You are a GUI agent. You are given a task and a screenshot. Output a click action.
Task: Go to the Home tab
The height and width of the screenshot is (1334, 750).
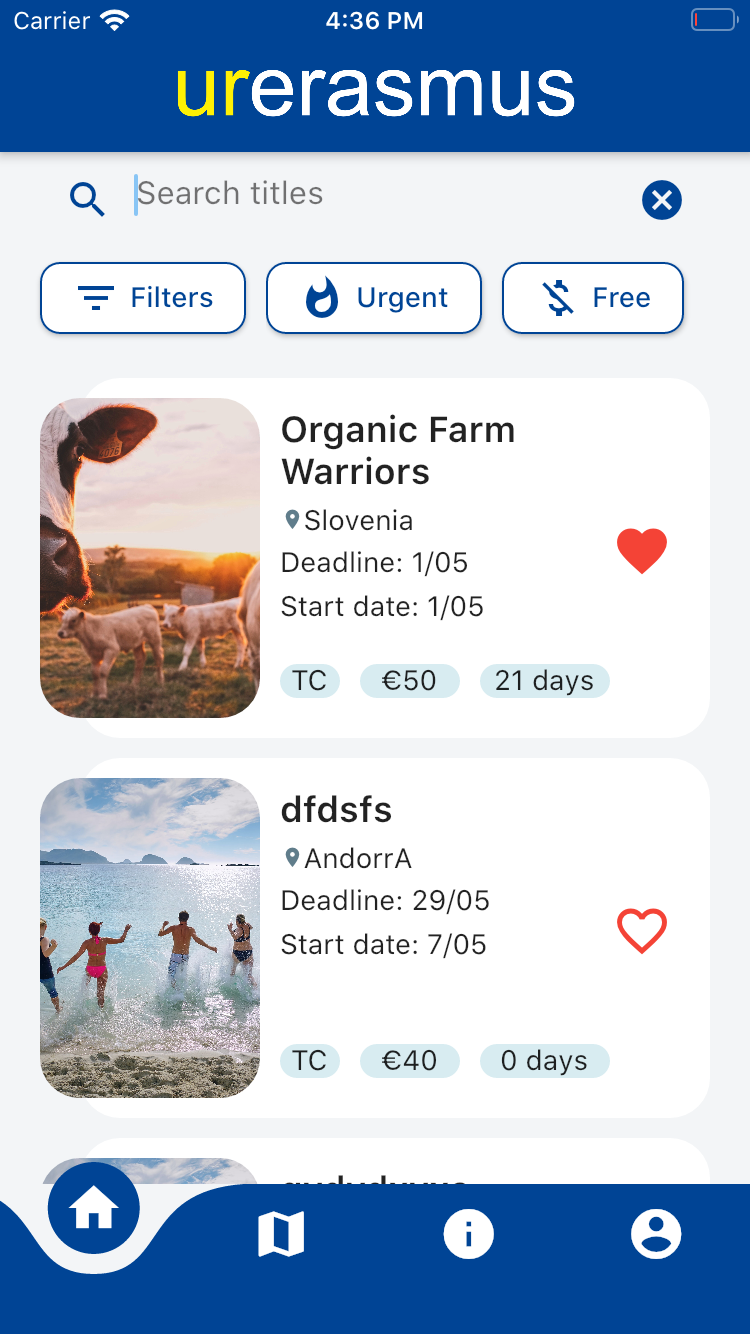94,1211
